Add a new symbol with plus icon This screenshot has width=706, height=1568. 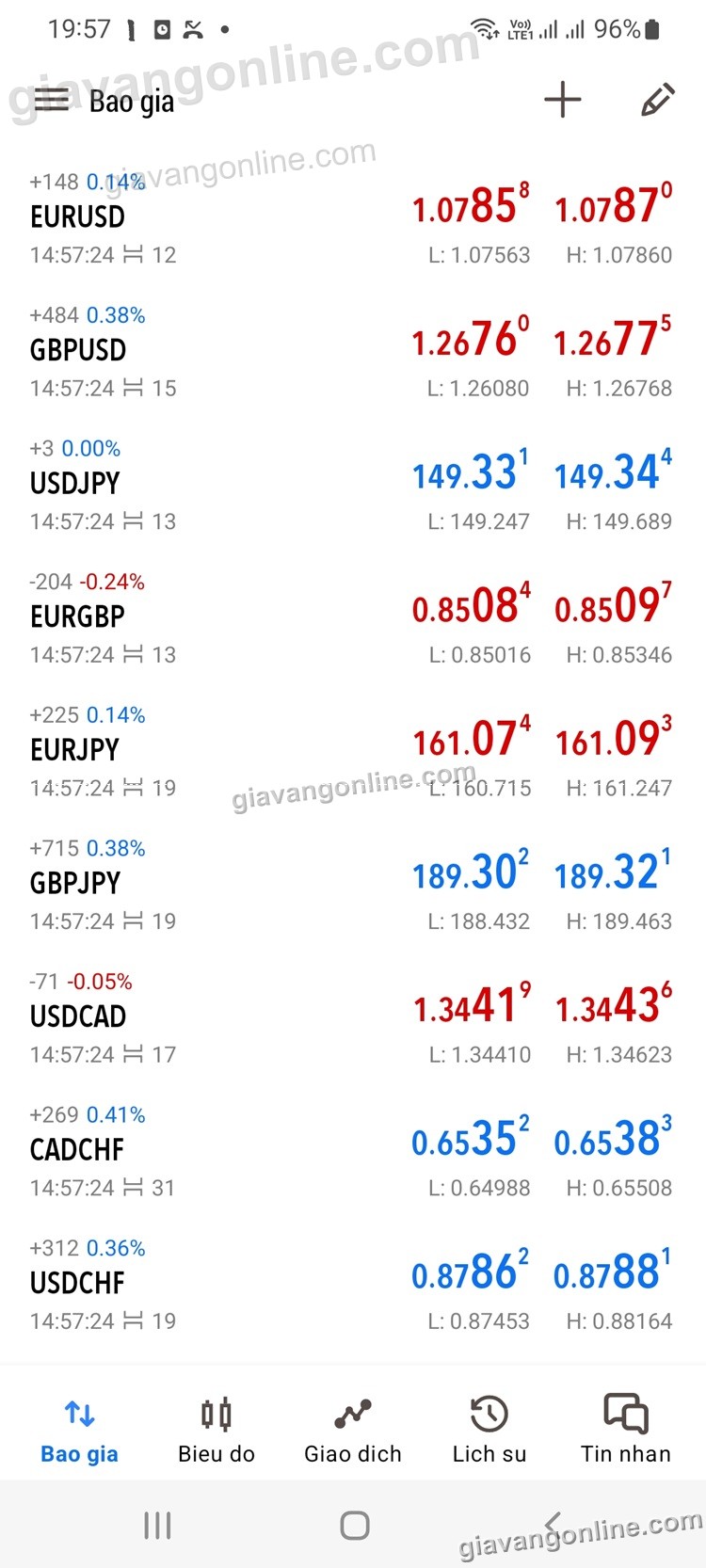click(563, 100)
